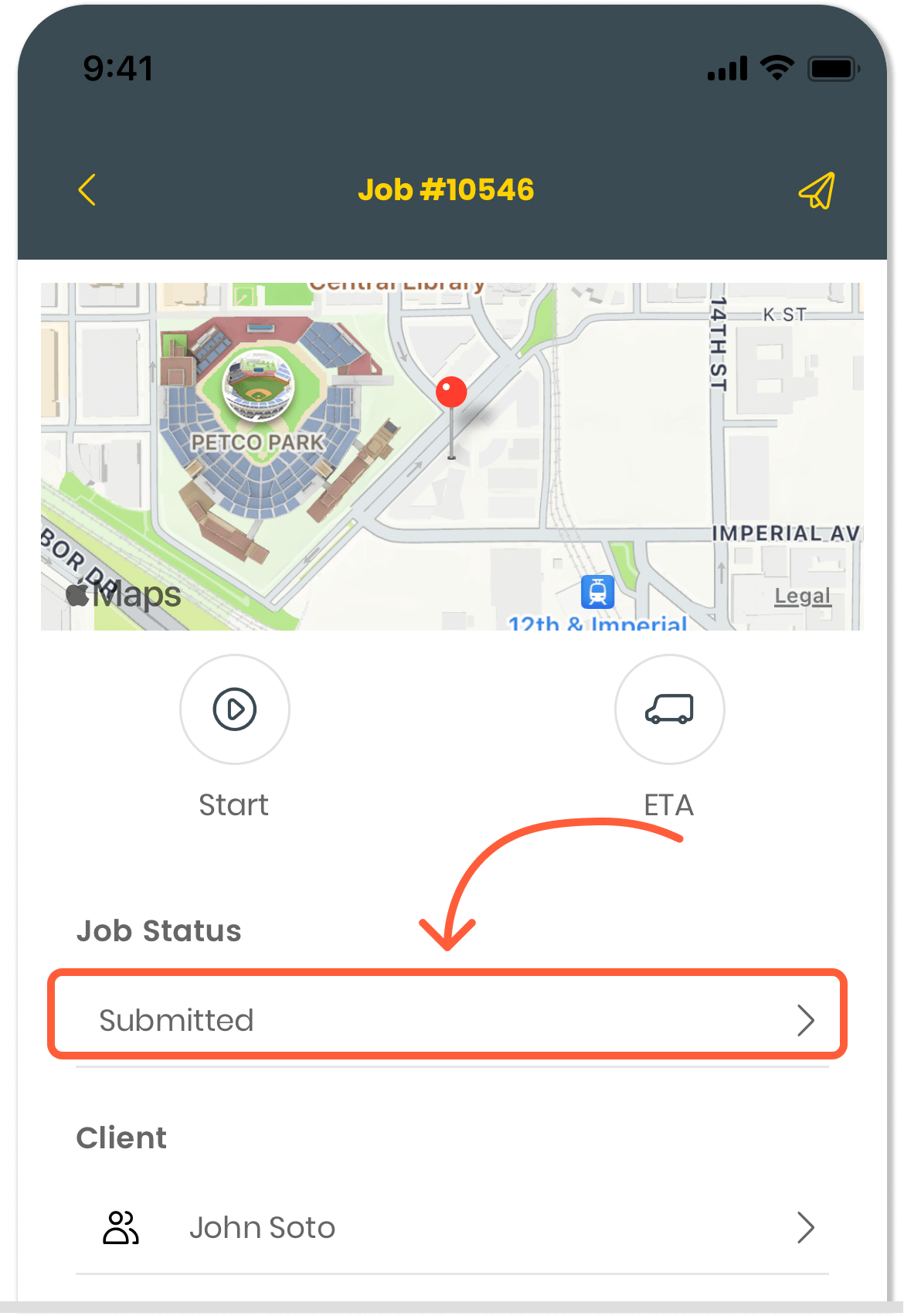Tap the Apple Maps logo on the map
This screenshot has width=904, height=1316.
124,594
